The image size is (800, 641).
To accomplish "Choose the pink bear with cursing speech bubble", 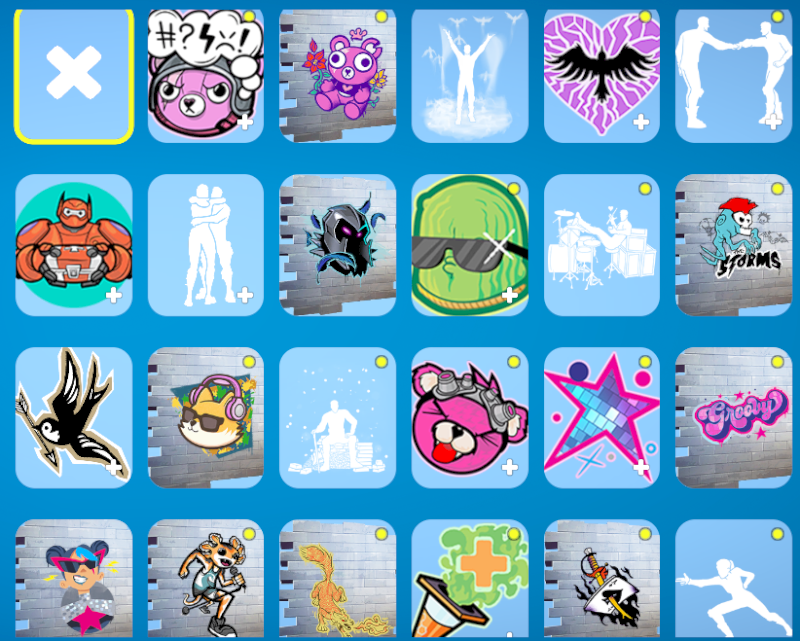I will 206,76.
